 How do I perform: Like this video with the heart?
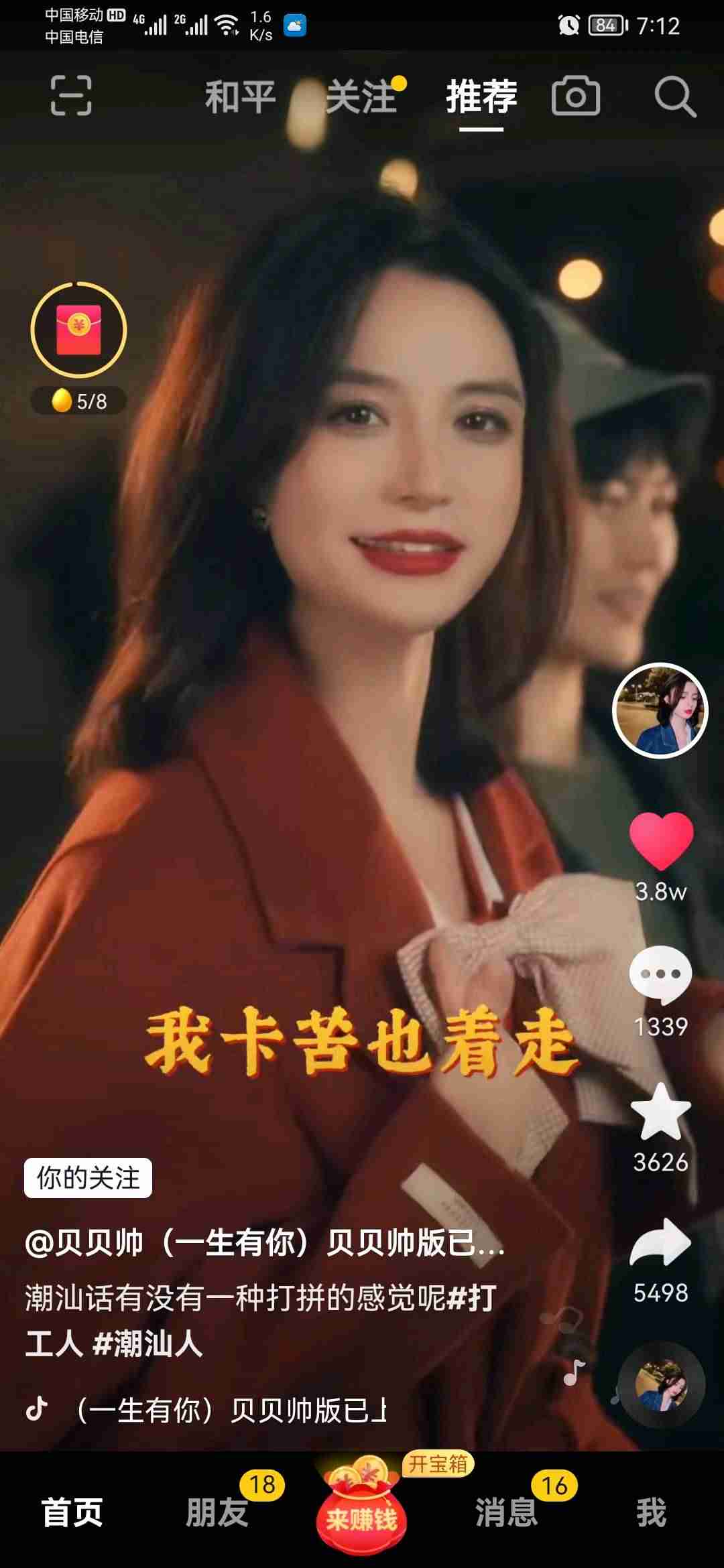661,841
